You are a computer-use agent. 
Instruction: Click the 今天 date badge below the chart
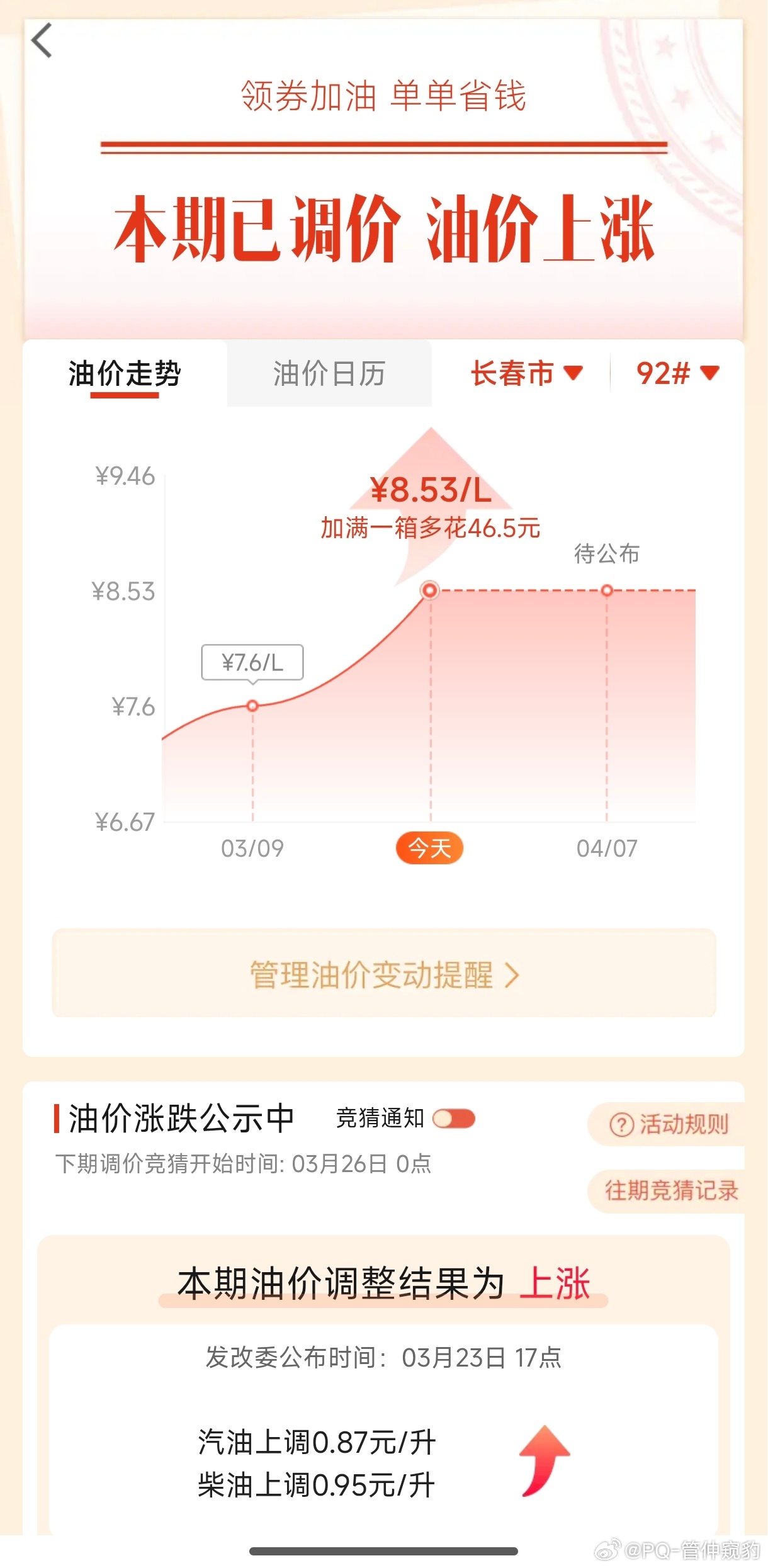tap(431, 849)
